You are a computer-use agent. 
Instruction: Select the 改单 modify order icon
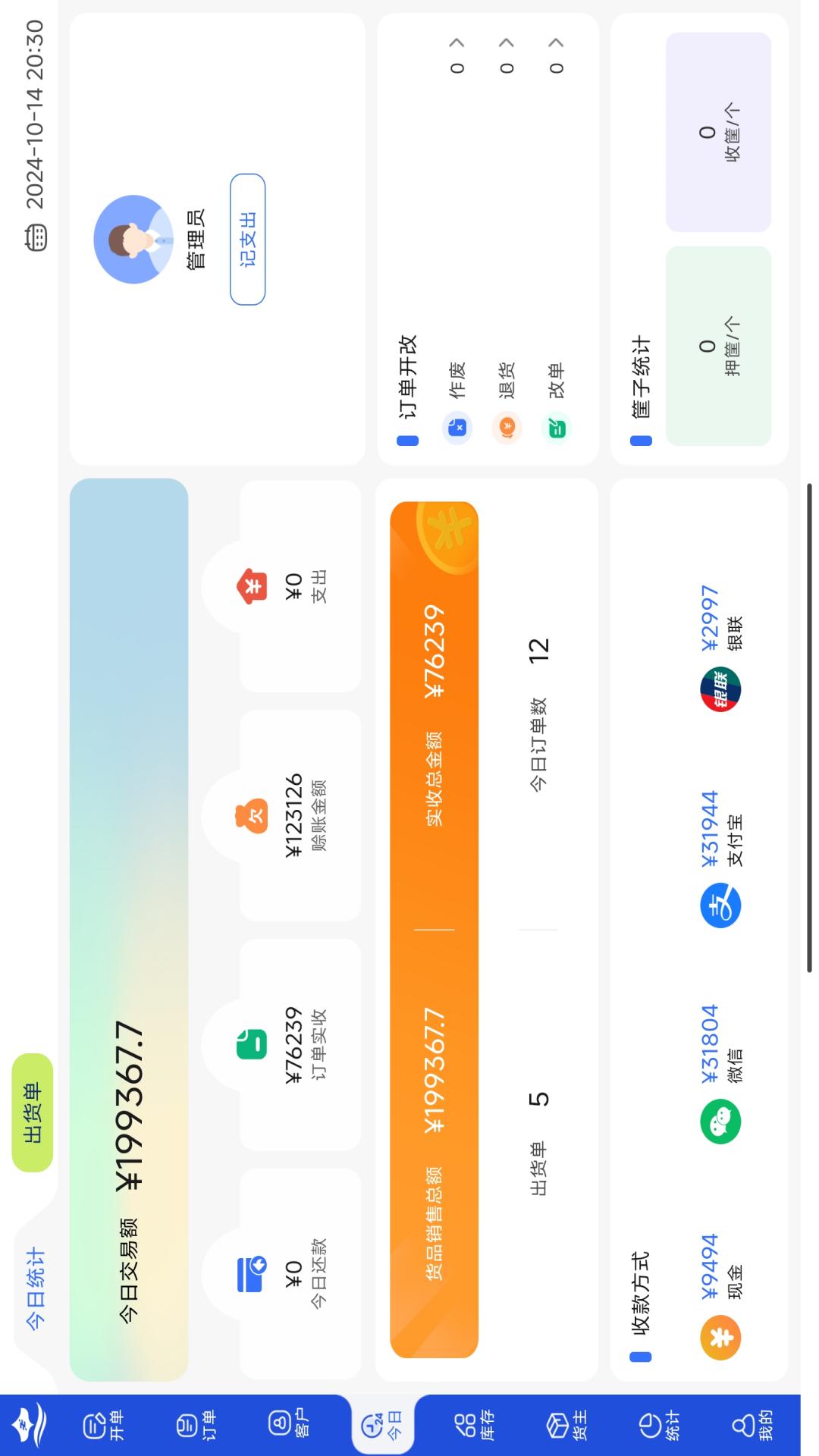point(557,428)
